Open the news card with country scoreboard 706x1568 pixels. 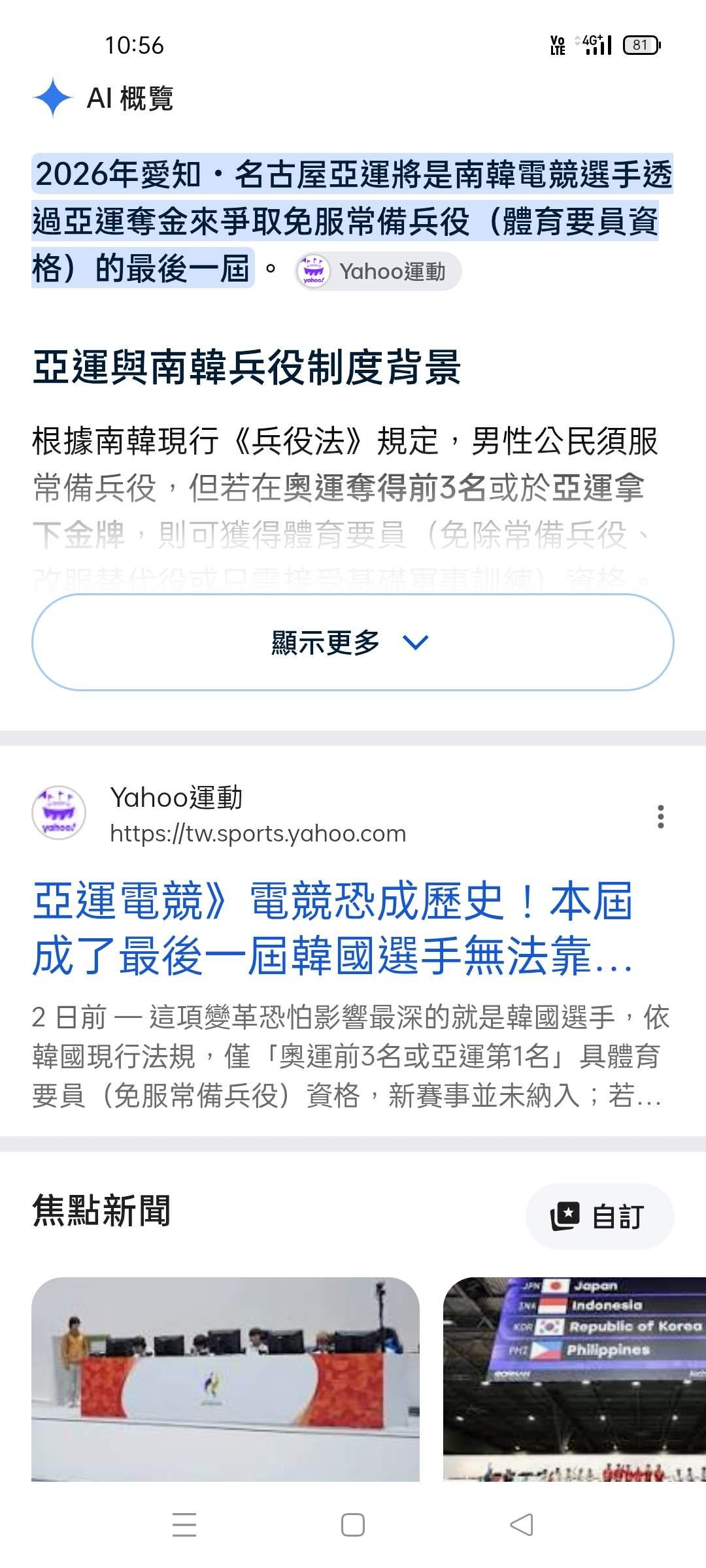click(575, 1379)
